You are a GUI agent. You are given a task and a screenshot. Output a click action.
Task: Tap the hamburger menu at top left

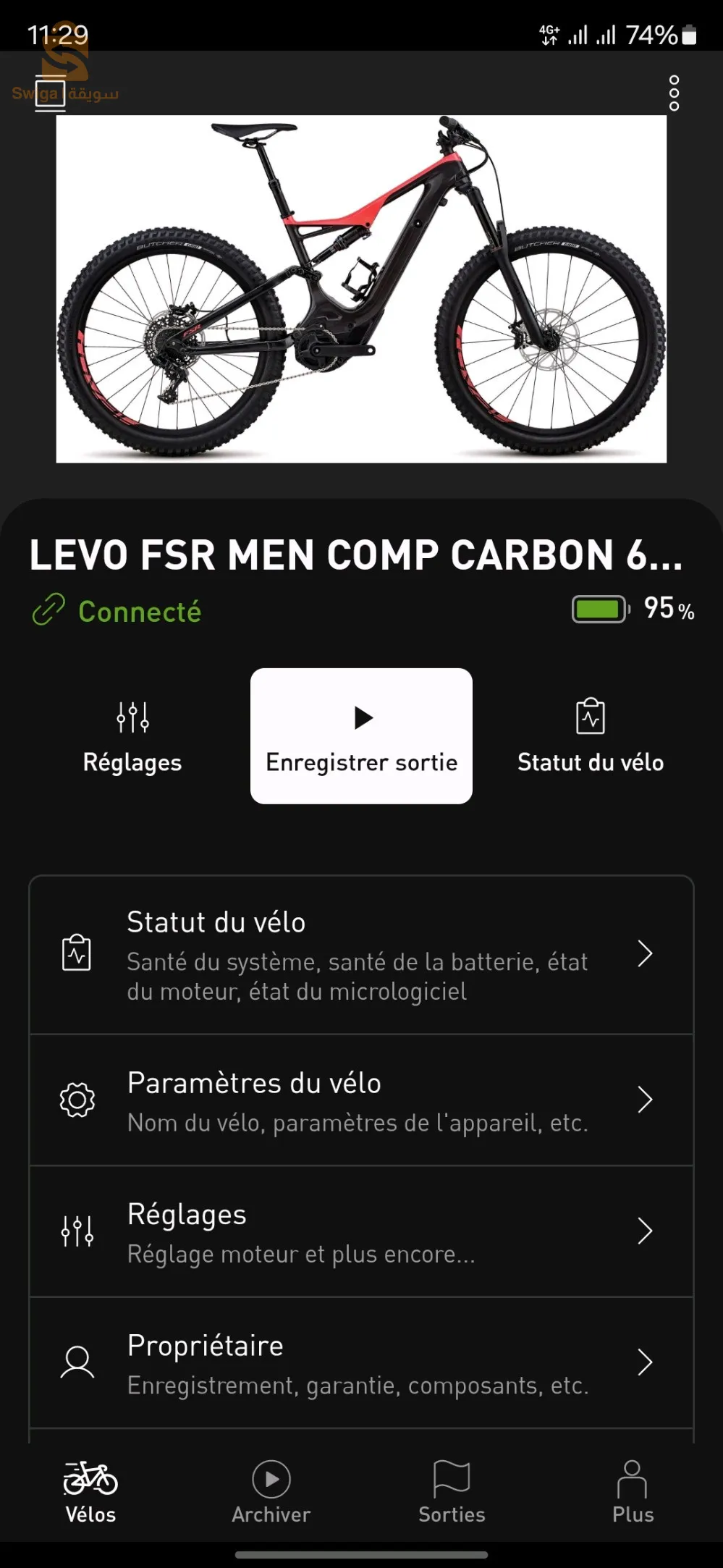pyautogui.click(x=48, y=95)
